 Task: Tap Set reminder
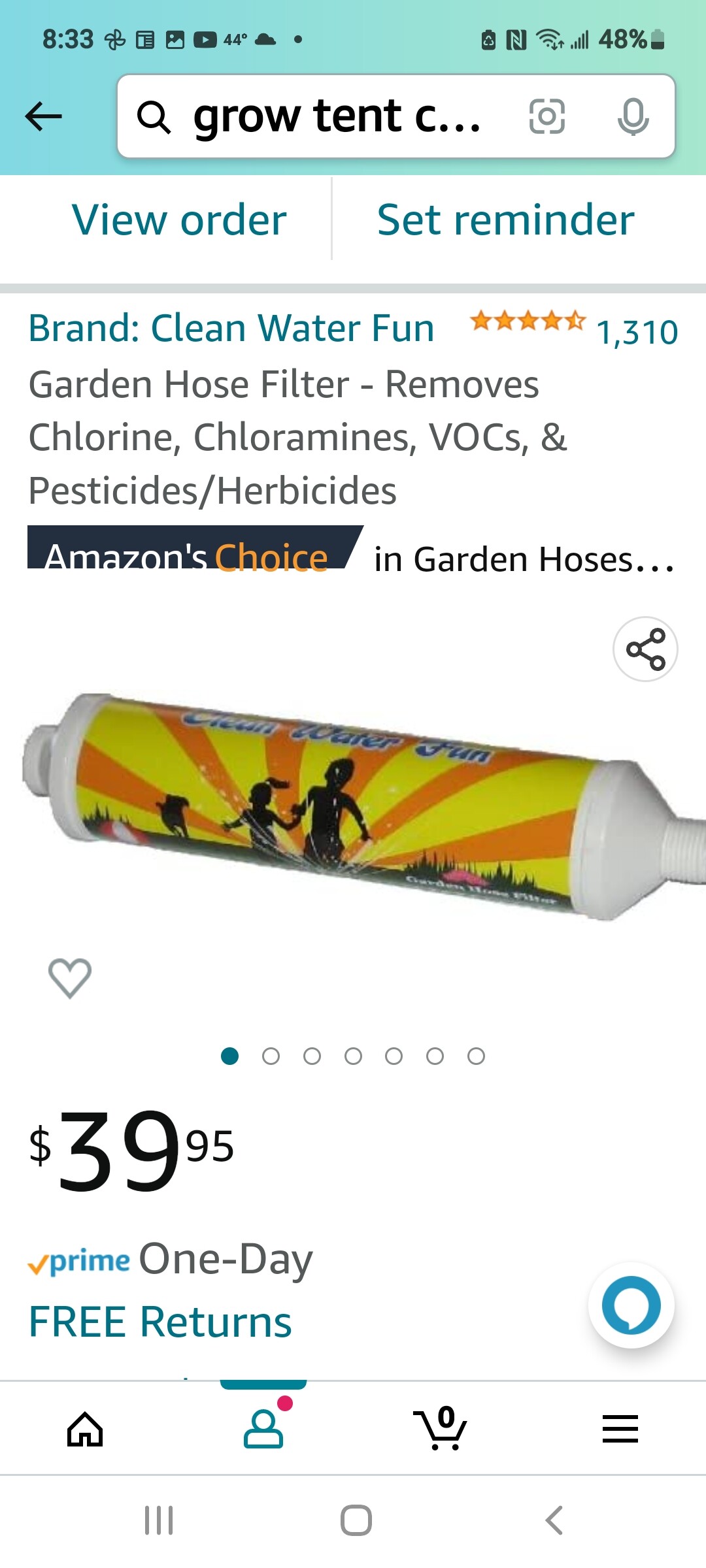coord(505,220)
